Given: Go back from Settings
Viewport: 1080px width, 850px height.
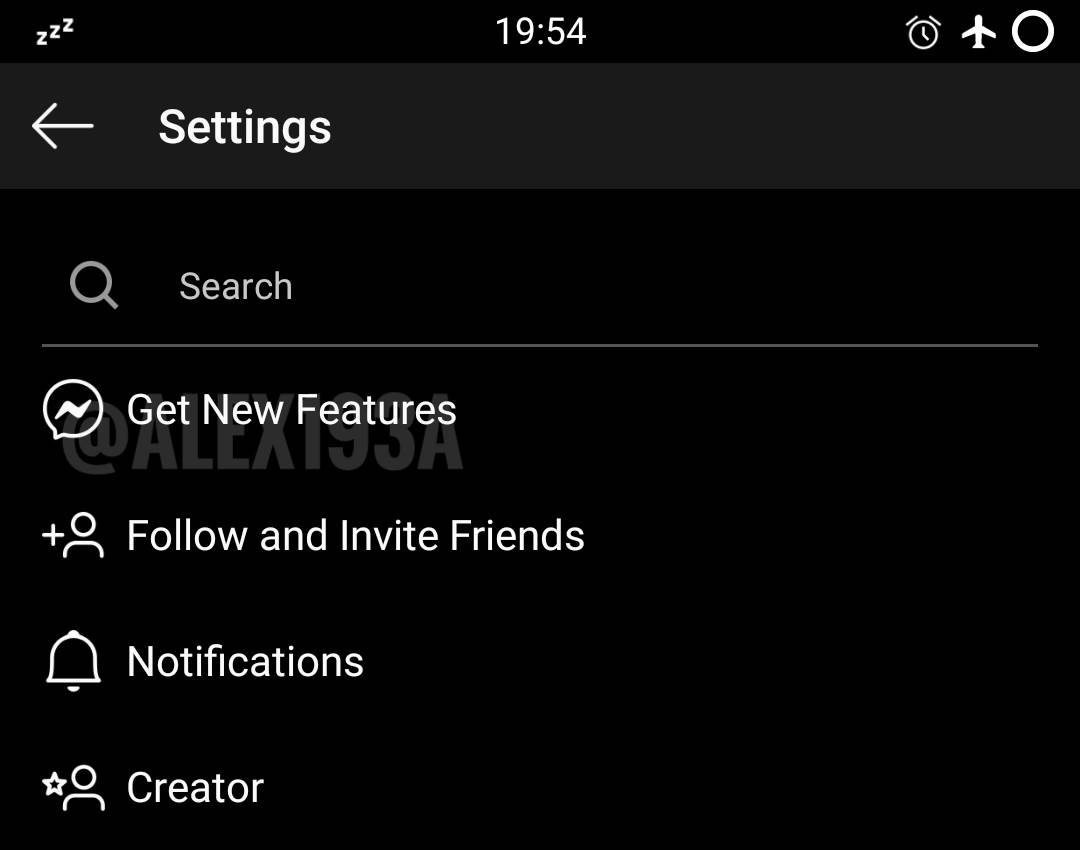Looking at the screenshot, I should (x=62, y=126).
